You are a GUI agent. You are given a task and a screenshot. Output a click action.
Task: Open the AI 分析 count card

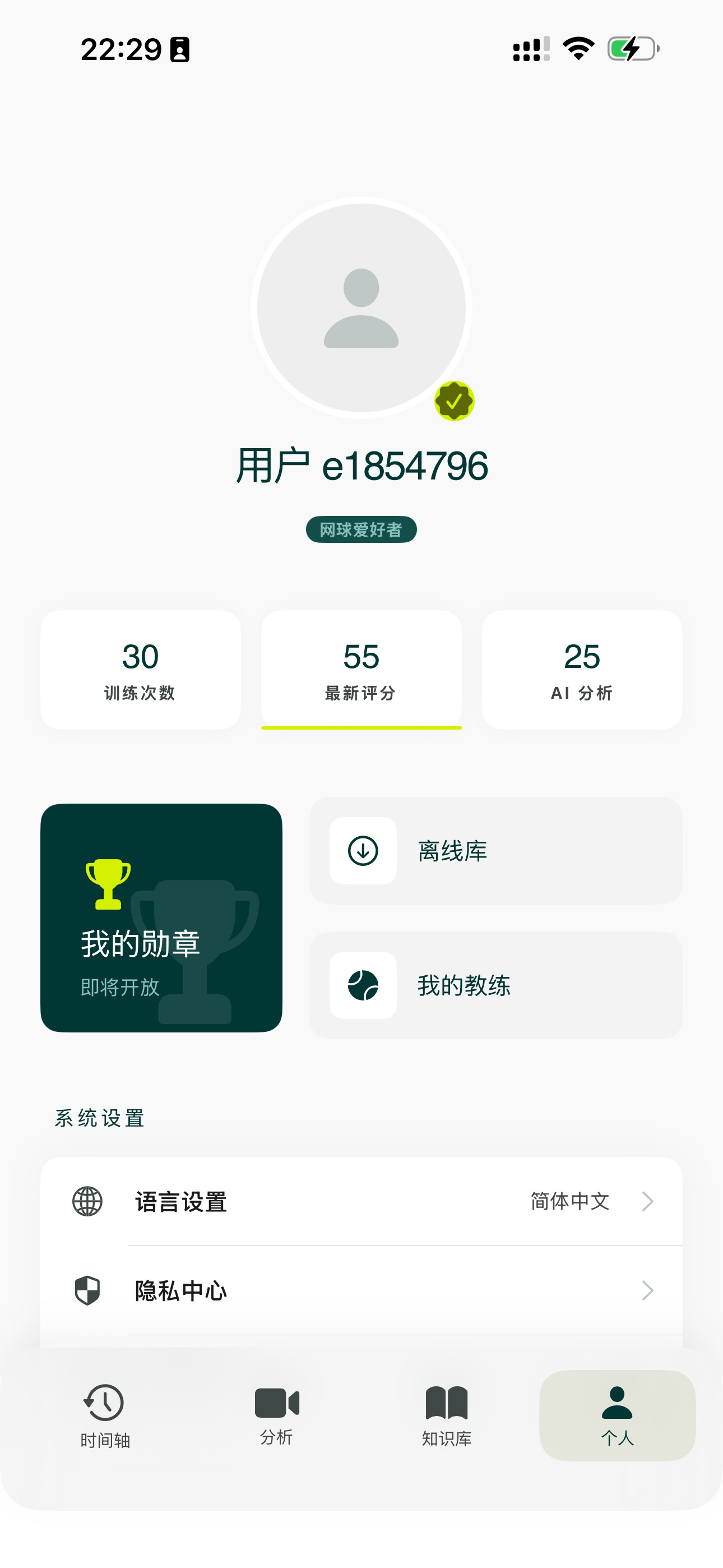coord(582,670)
